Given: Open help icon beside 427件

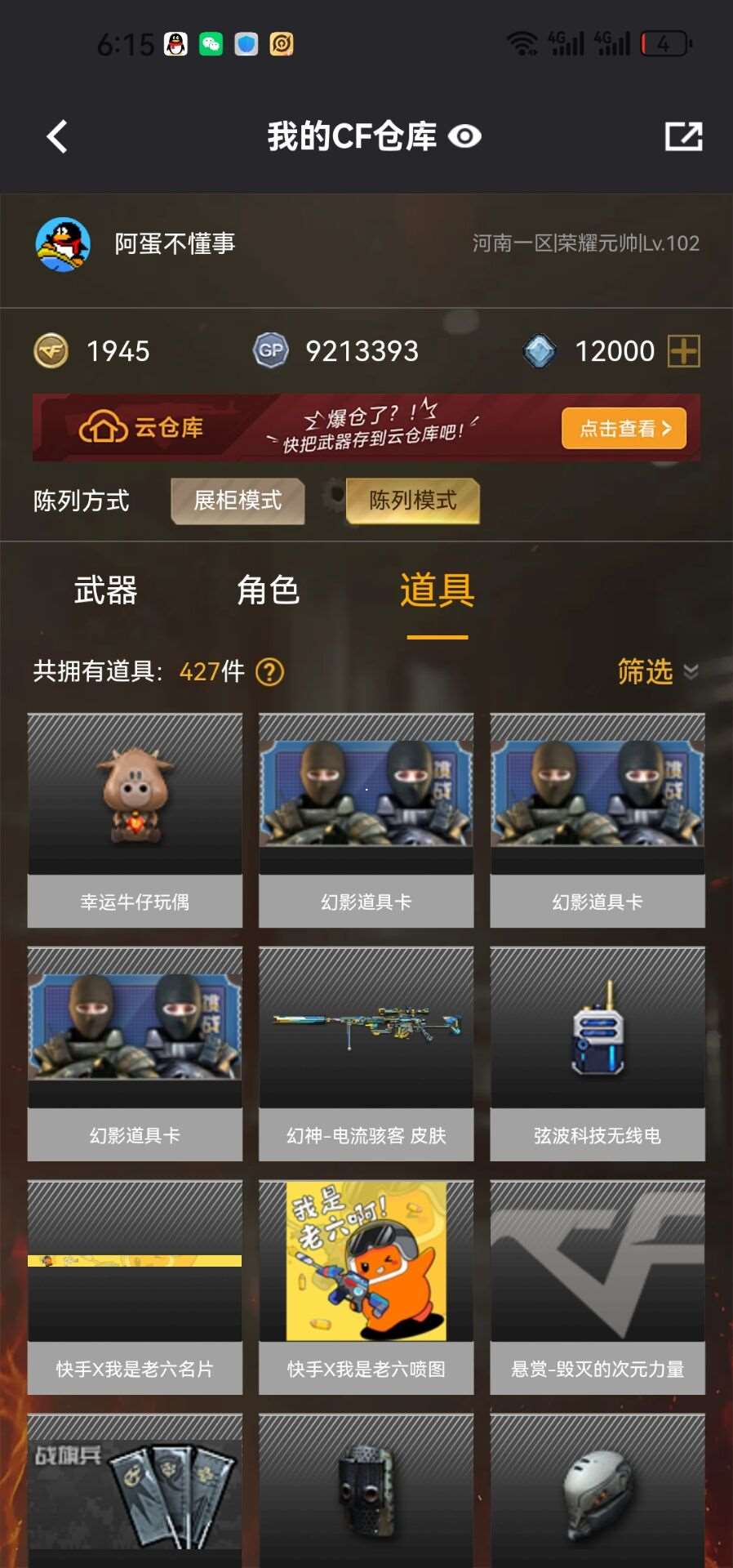Looking at the screenshot, I should click(x=270, y=672).
